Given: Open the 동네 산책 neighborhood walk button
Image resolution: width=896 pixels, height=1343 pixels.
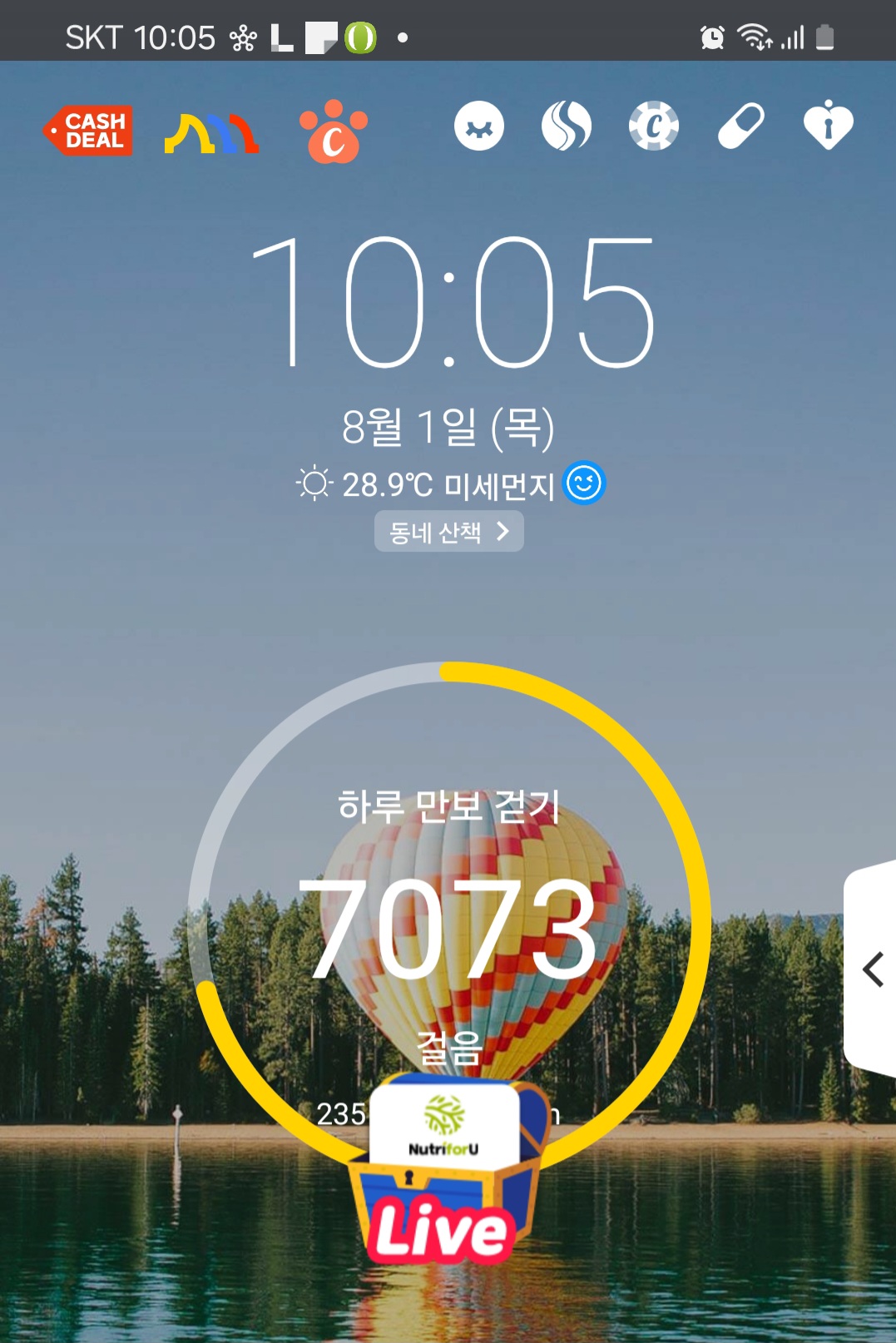Looking at the screenshot, I should point(449,531).
